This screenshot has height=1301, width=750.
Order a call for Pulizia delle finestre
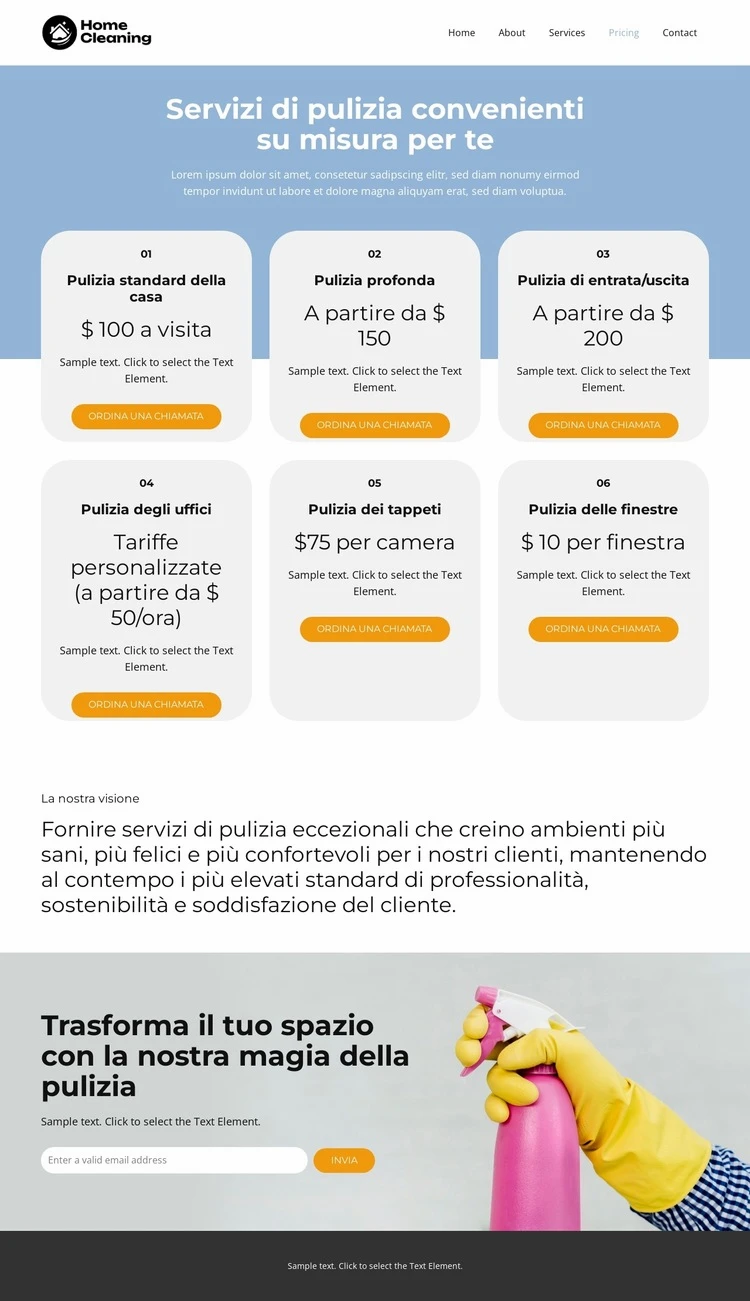tap(603, 629)
